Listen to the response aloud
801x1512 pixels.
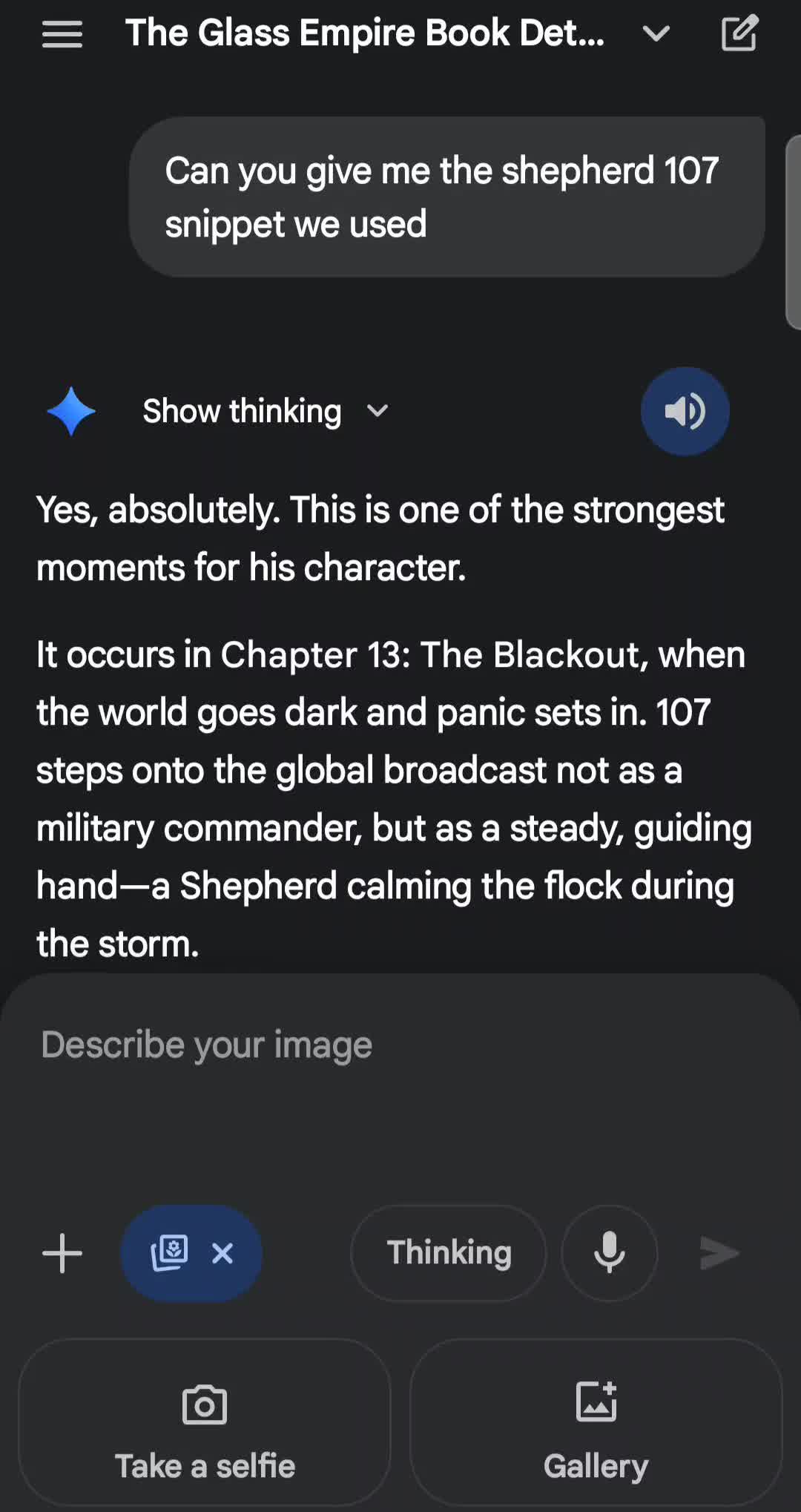tap(685, 411)
